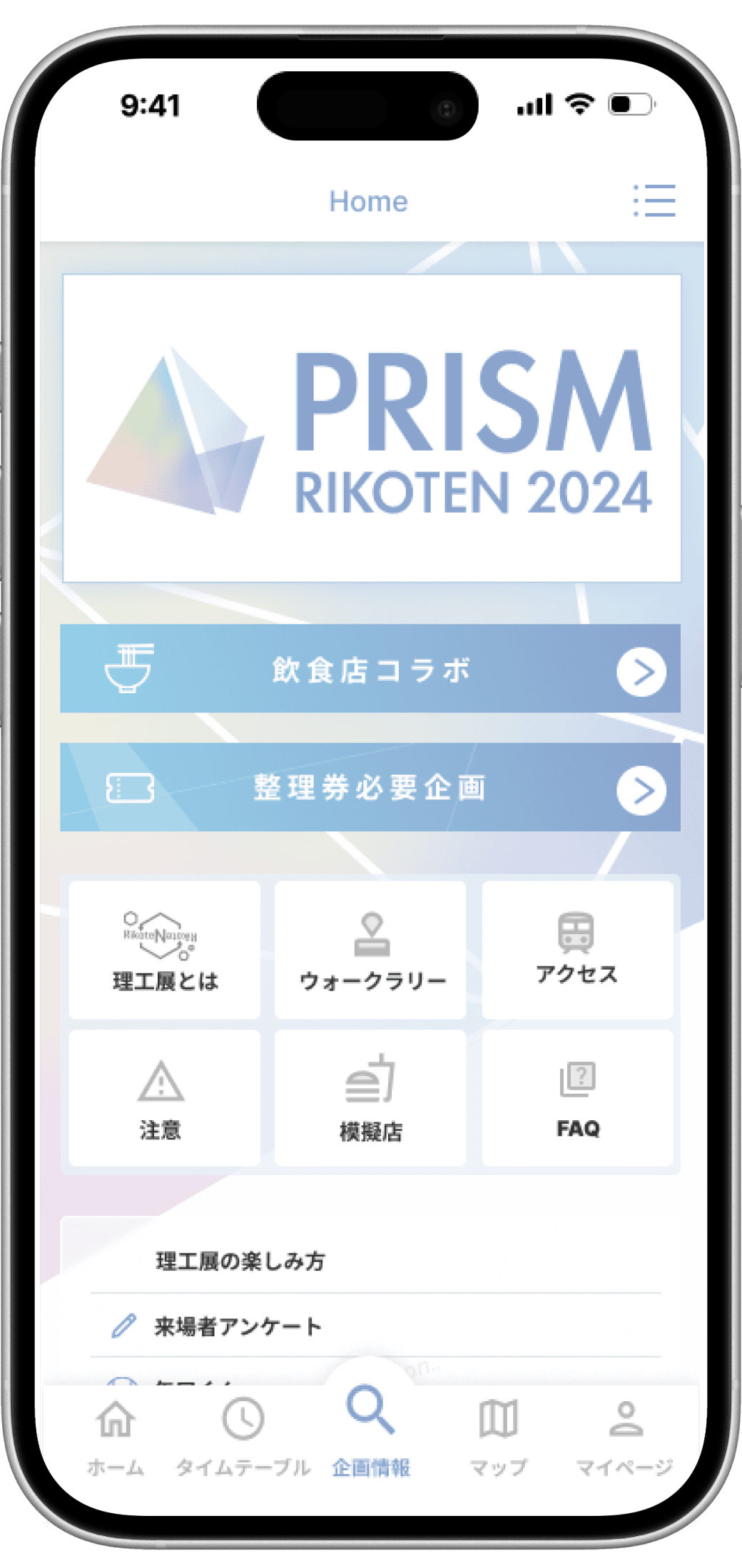Open the FAQ tile
The image size is (742, 1568).
(577, 1098)
